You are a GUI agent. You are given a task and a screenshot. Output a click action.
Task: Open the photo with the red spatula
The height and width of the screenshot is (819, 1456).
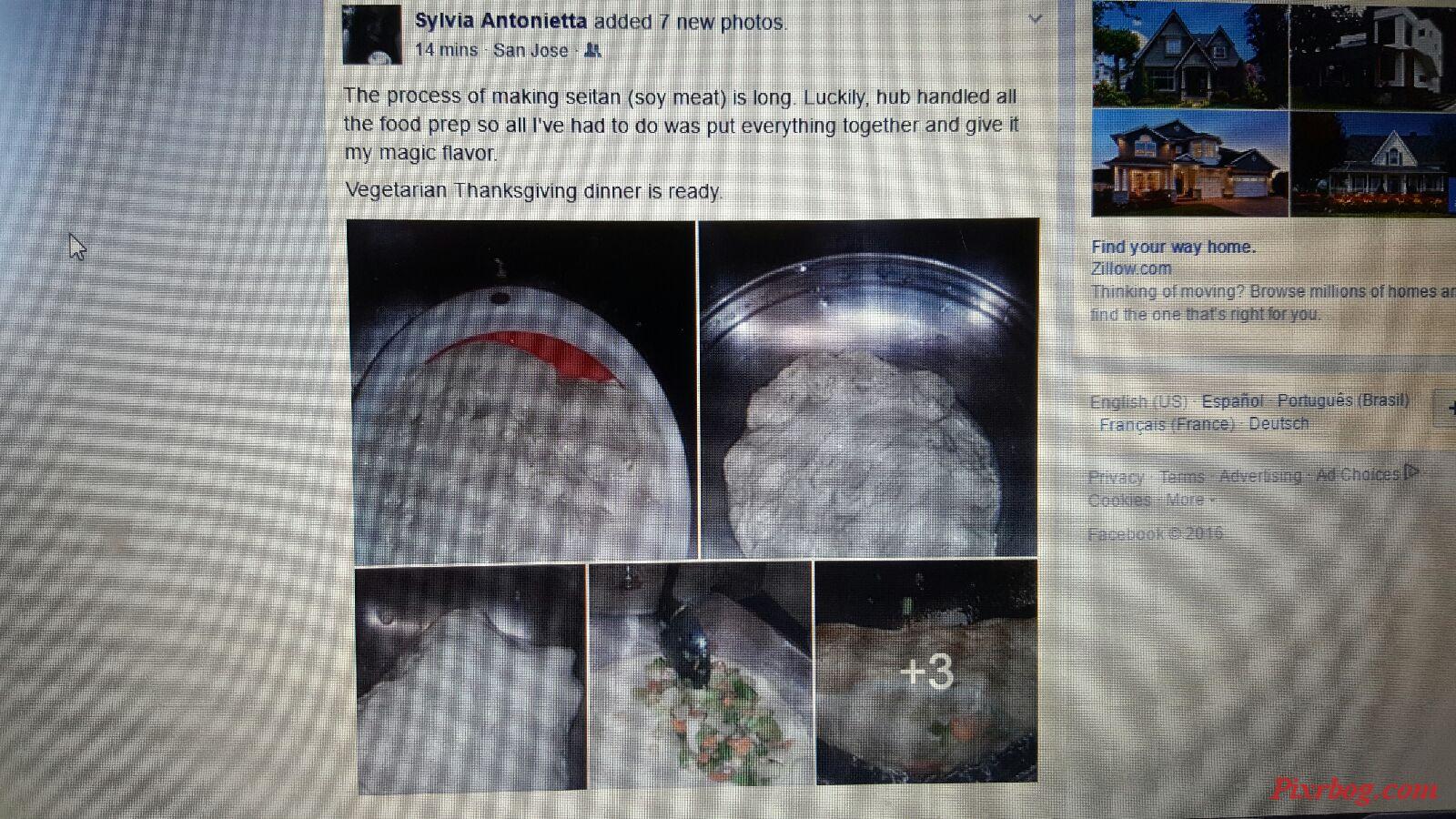521,389
